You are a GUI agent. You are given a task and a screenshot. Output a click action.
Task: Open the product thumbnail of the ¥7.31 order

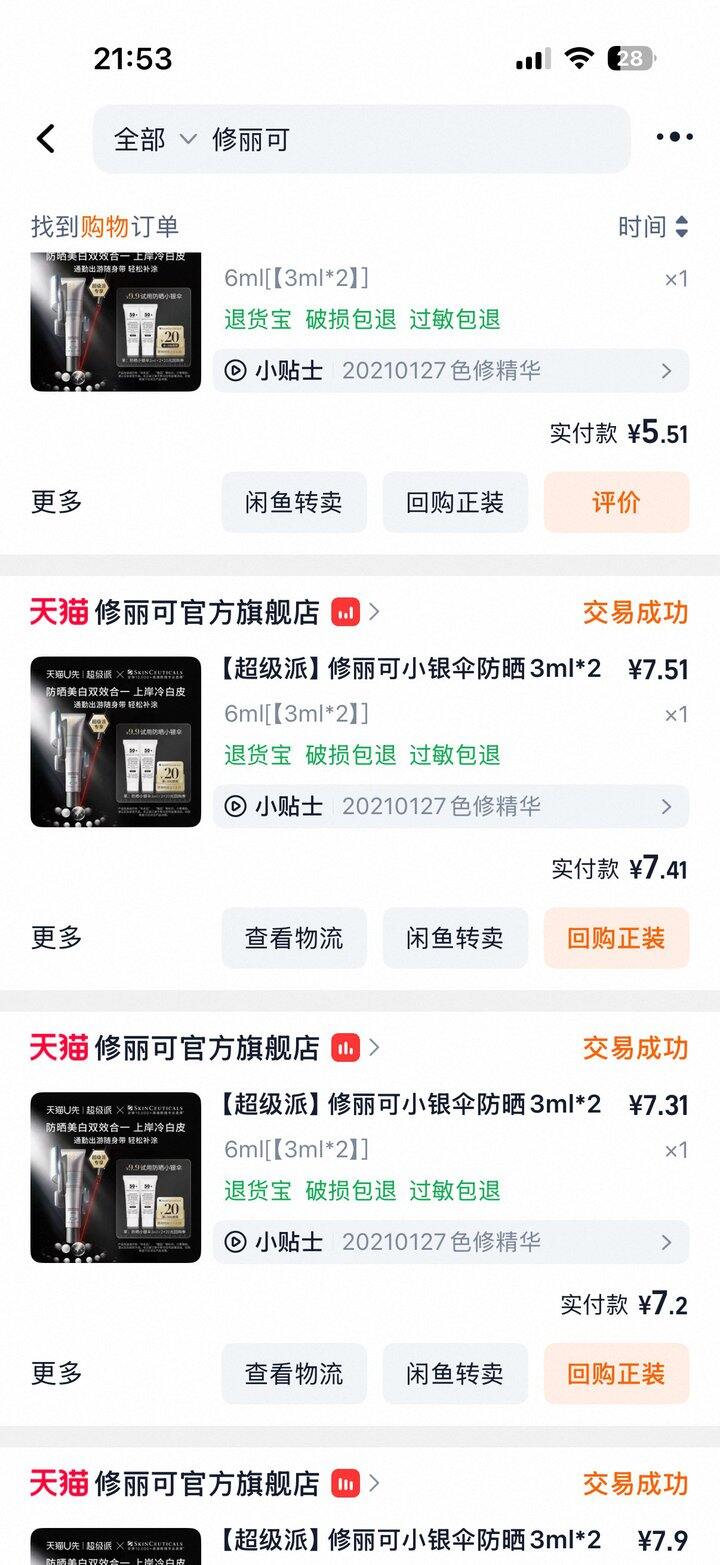click(x=116, y=1178)
